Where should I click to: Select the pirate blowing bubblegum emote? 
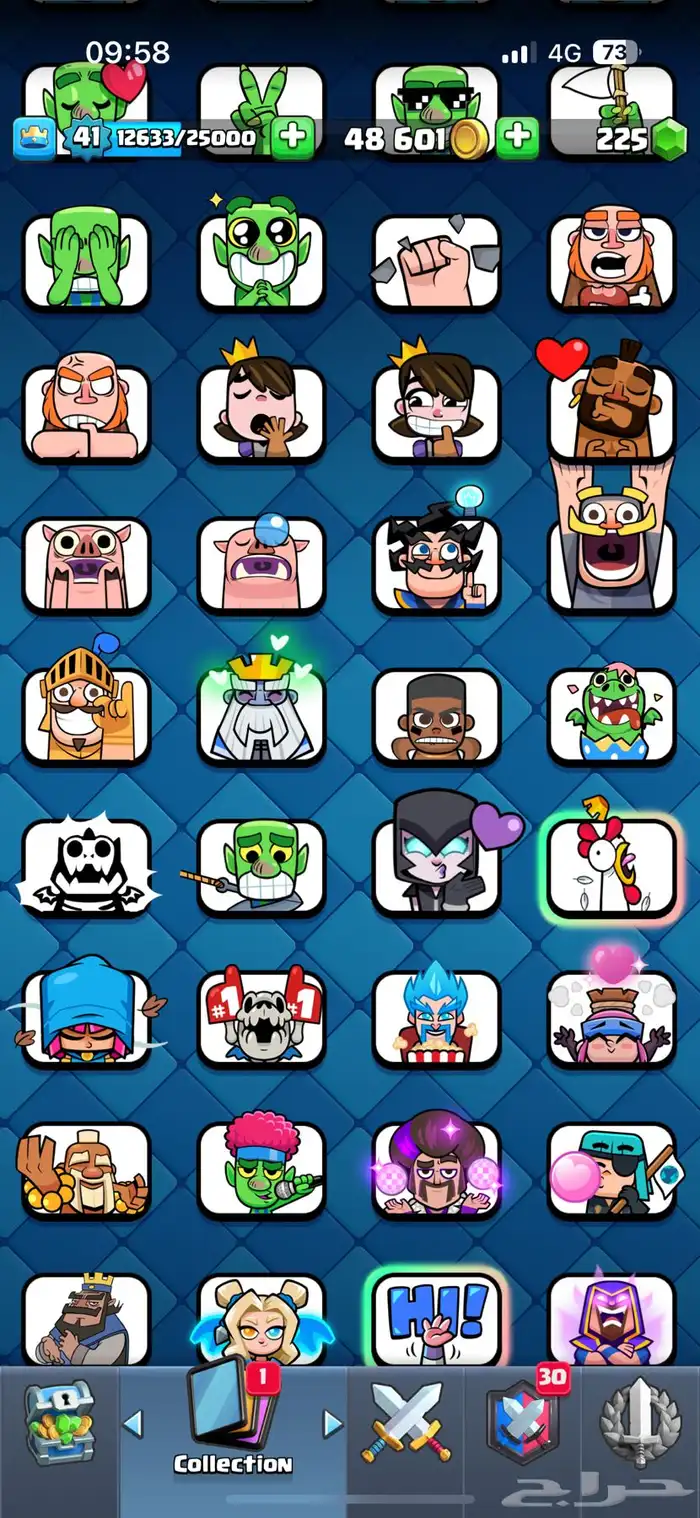point(611,1166)
